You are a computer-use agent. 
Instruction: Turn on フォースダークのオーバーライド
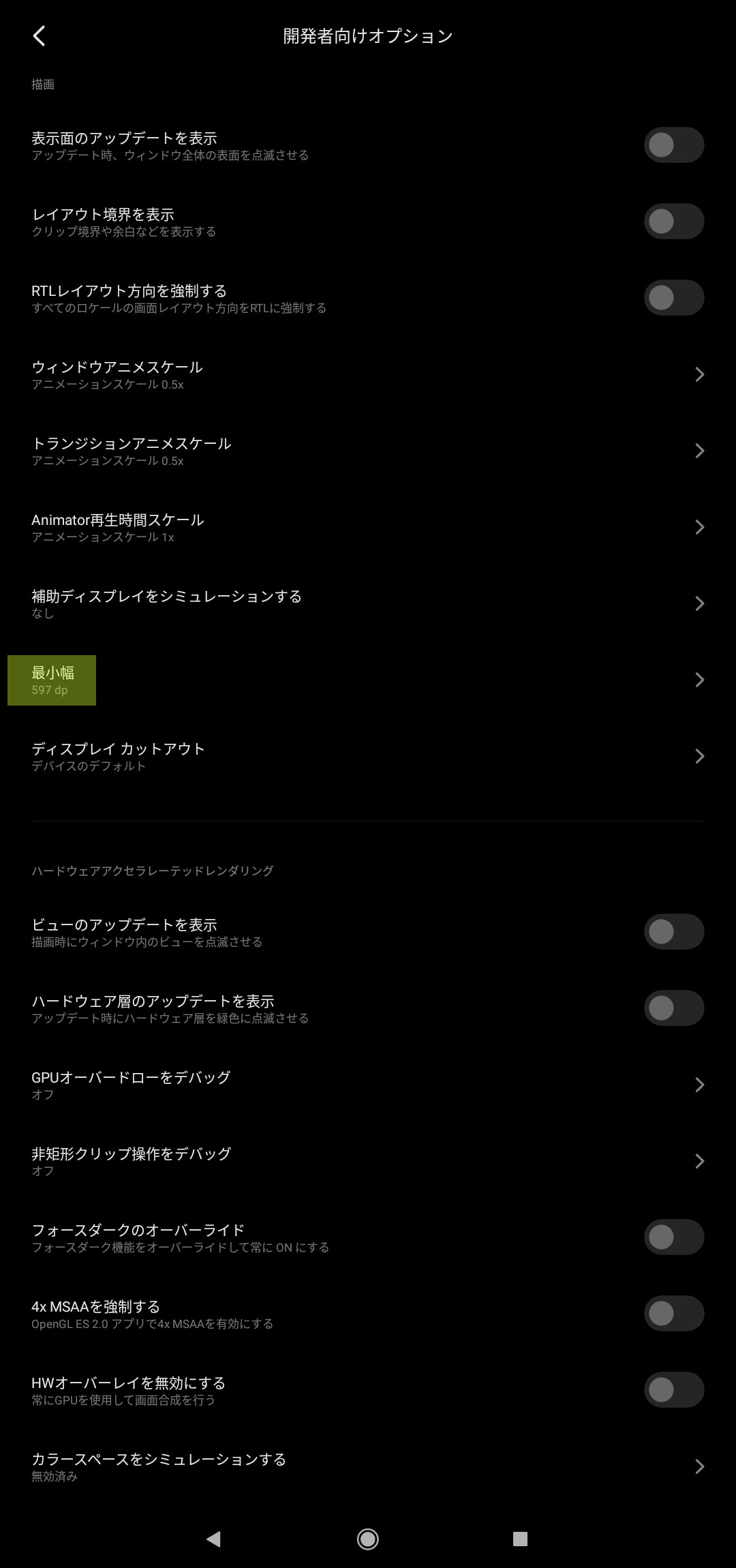pyautogui.click(x=674, y=1237)
